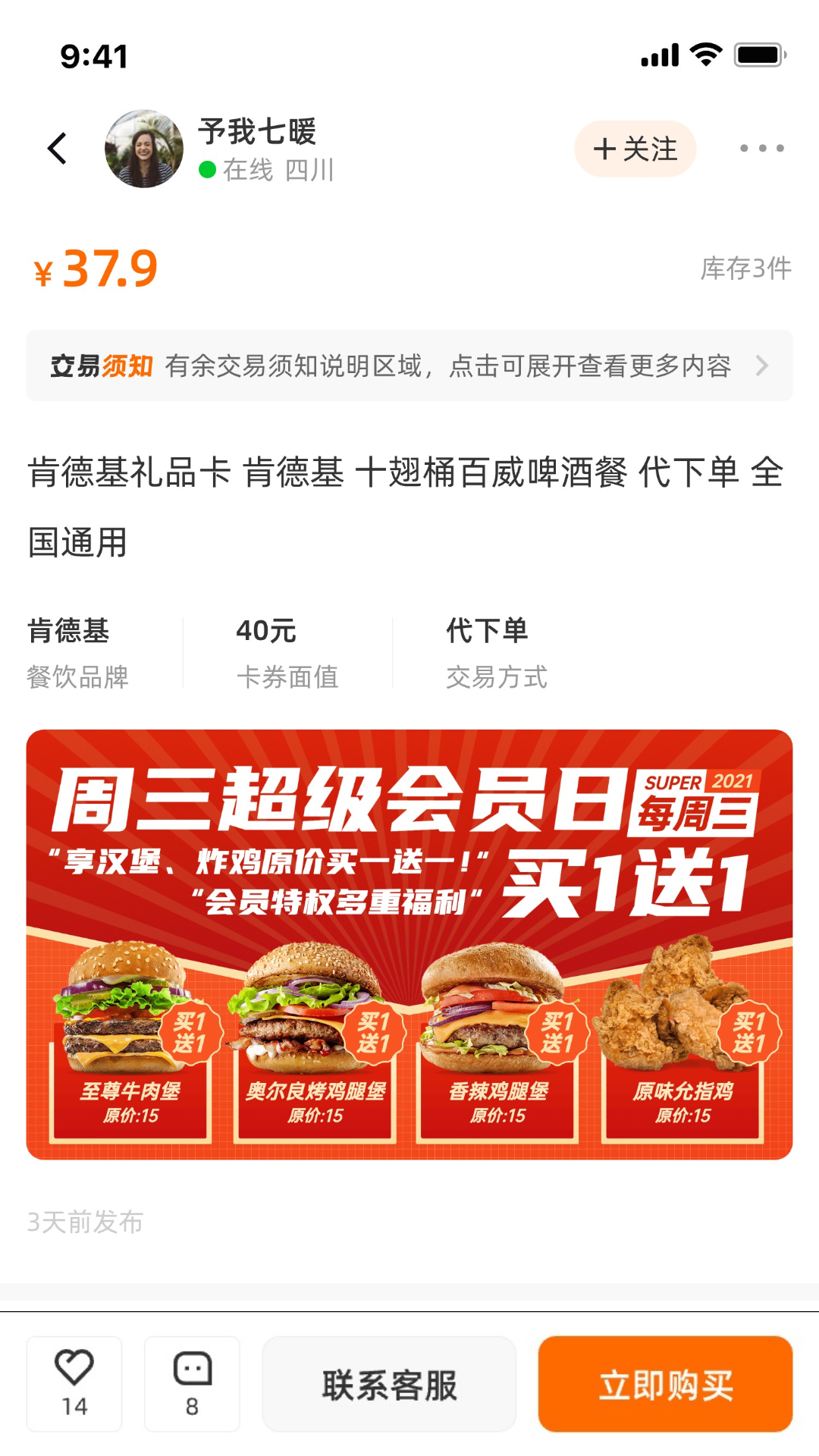
Task: Open seller 予我七暖's profile picture
Action: click(x=144, y=149)
